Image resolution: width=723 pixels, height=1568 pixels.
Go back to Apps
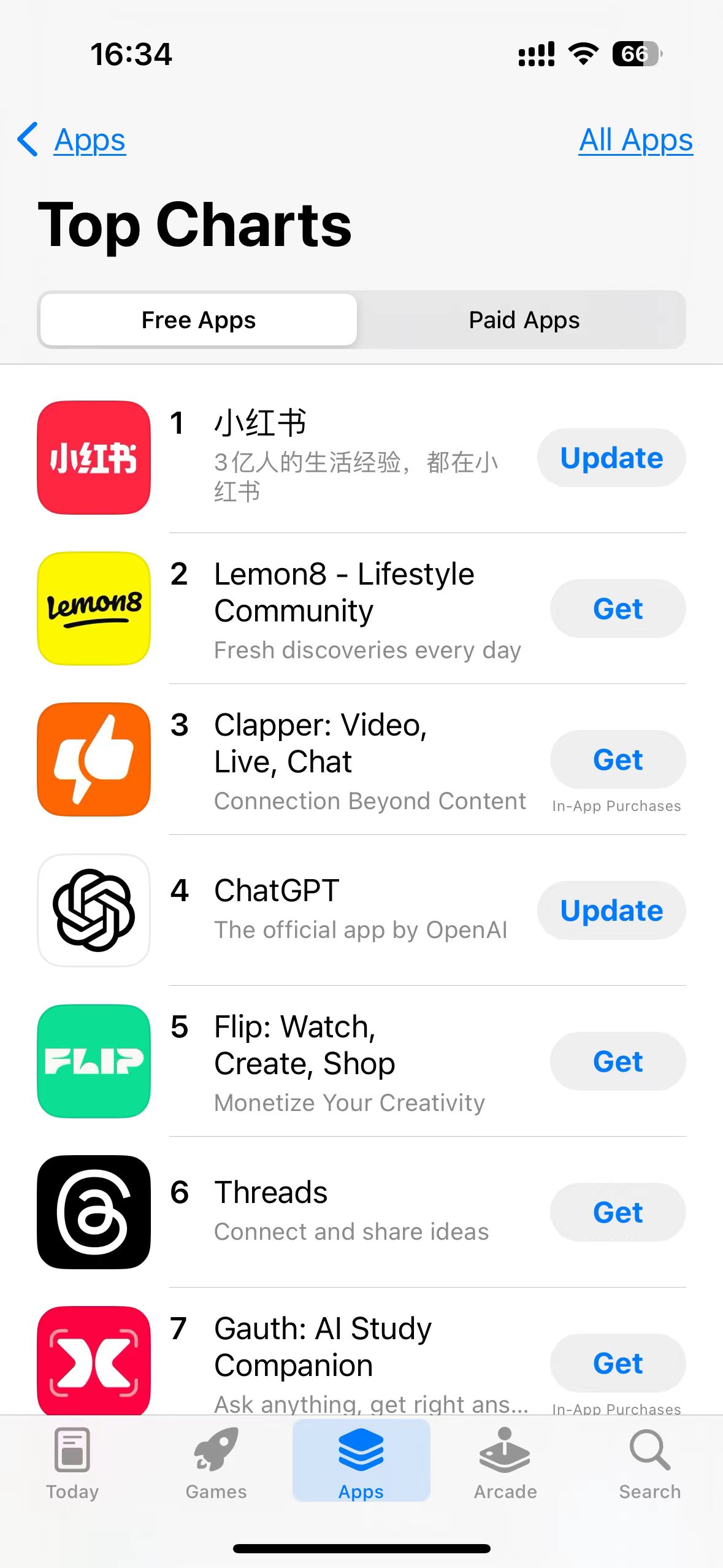coord(72,140)
